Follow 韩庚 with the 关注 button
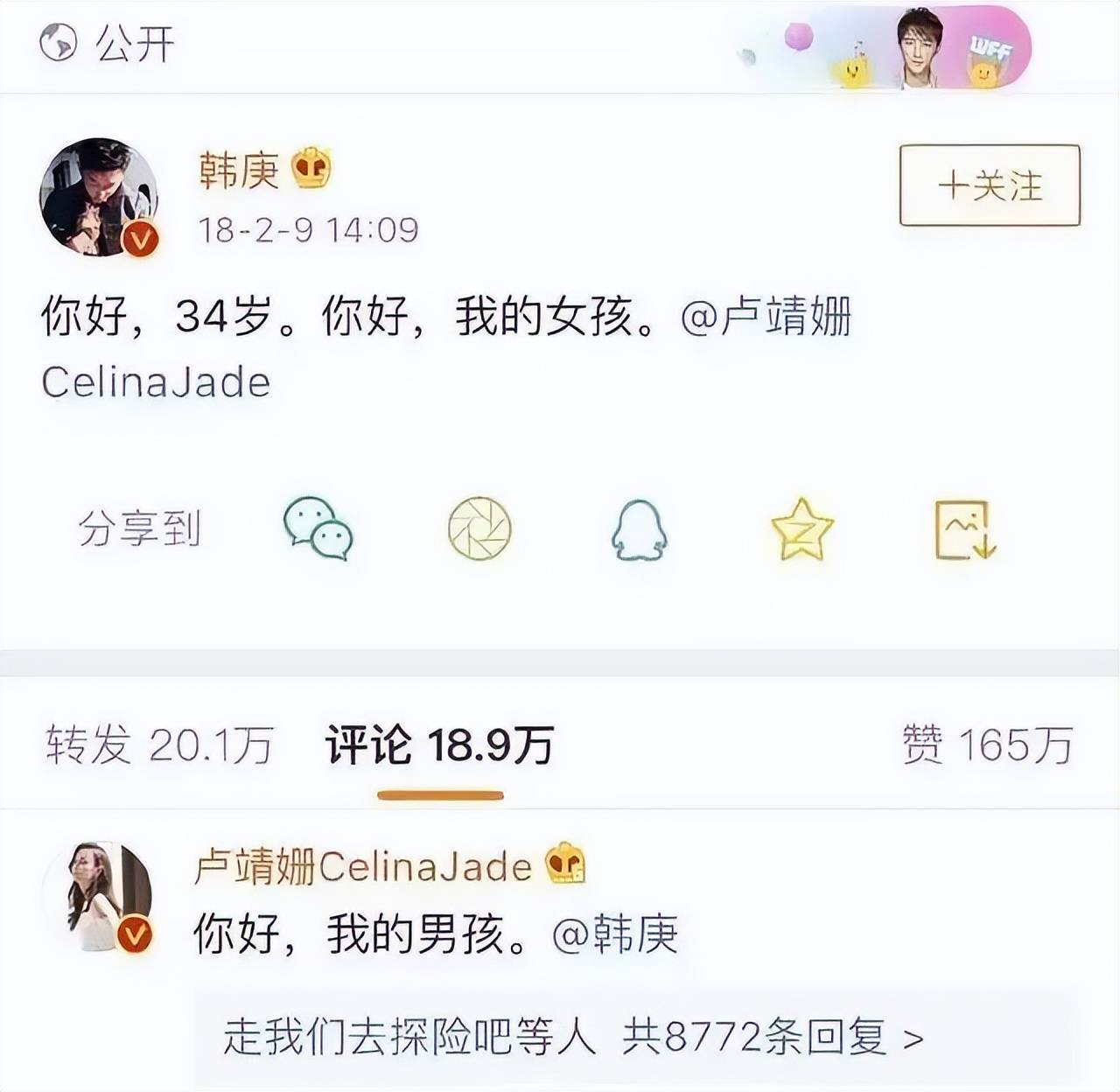Viewport: 1120px width, 1092px height. coord(990,185)
